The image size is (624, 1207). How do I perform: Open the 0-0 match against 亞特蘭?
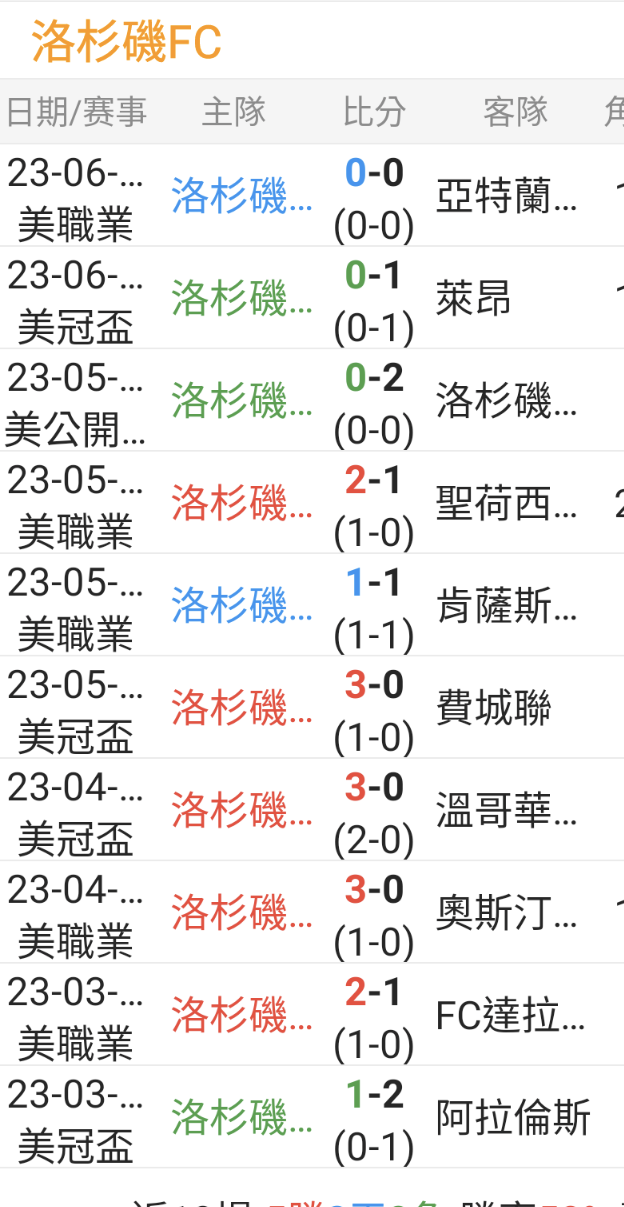click(312, 196)
